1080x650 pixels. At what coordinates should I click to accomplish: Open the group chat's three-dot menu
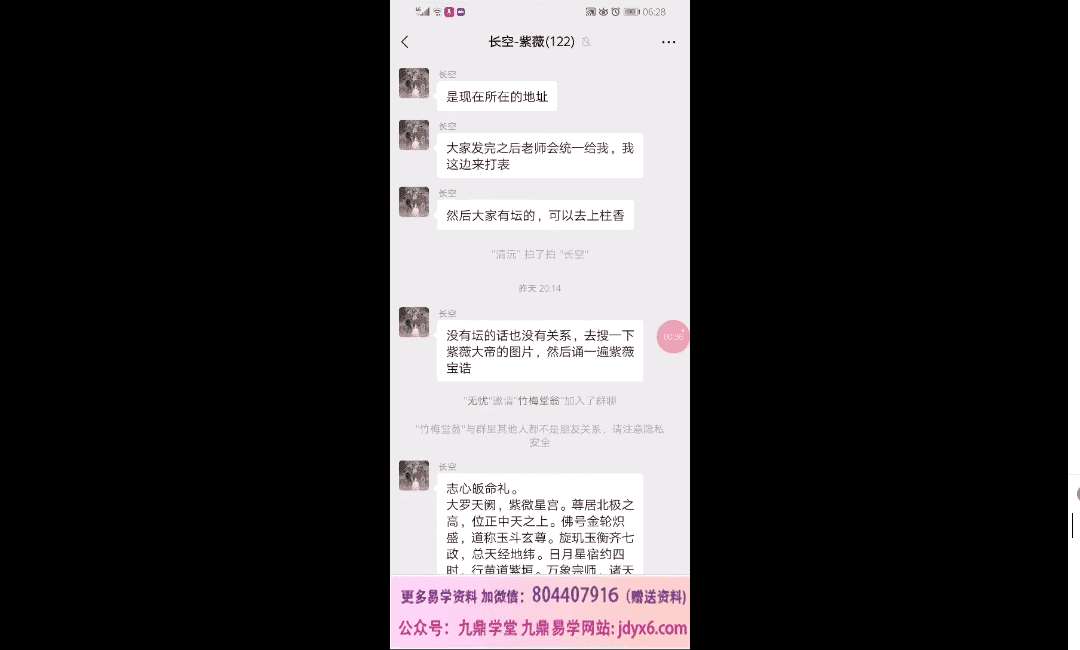[669, 42]
